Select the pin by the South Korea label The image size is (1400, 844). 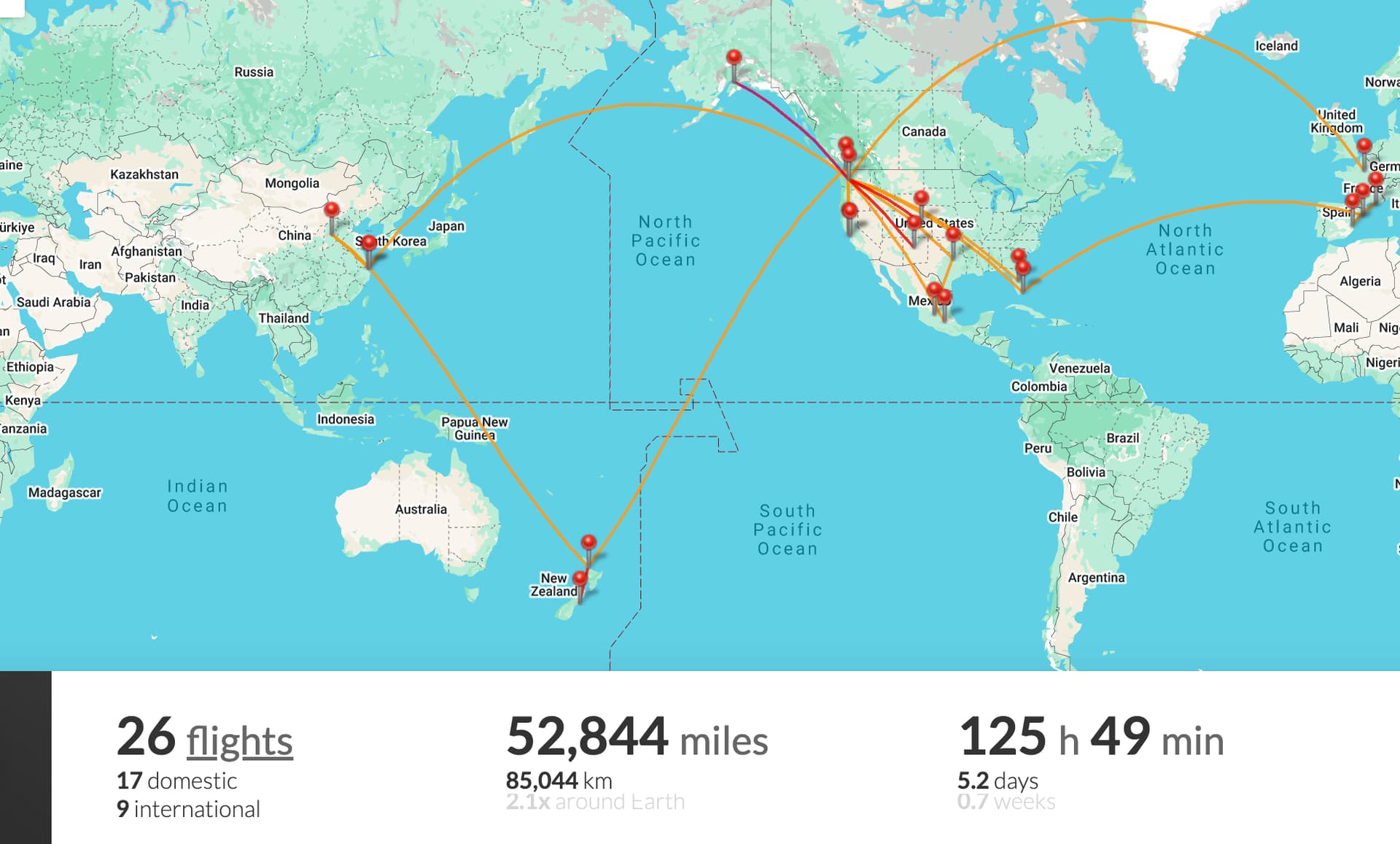pos(369,243)
